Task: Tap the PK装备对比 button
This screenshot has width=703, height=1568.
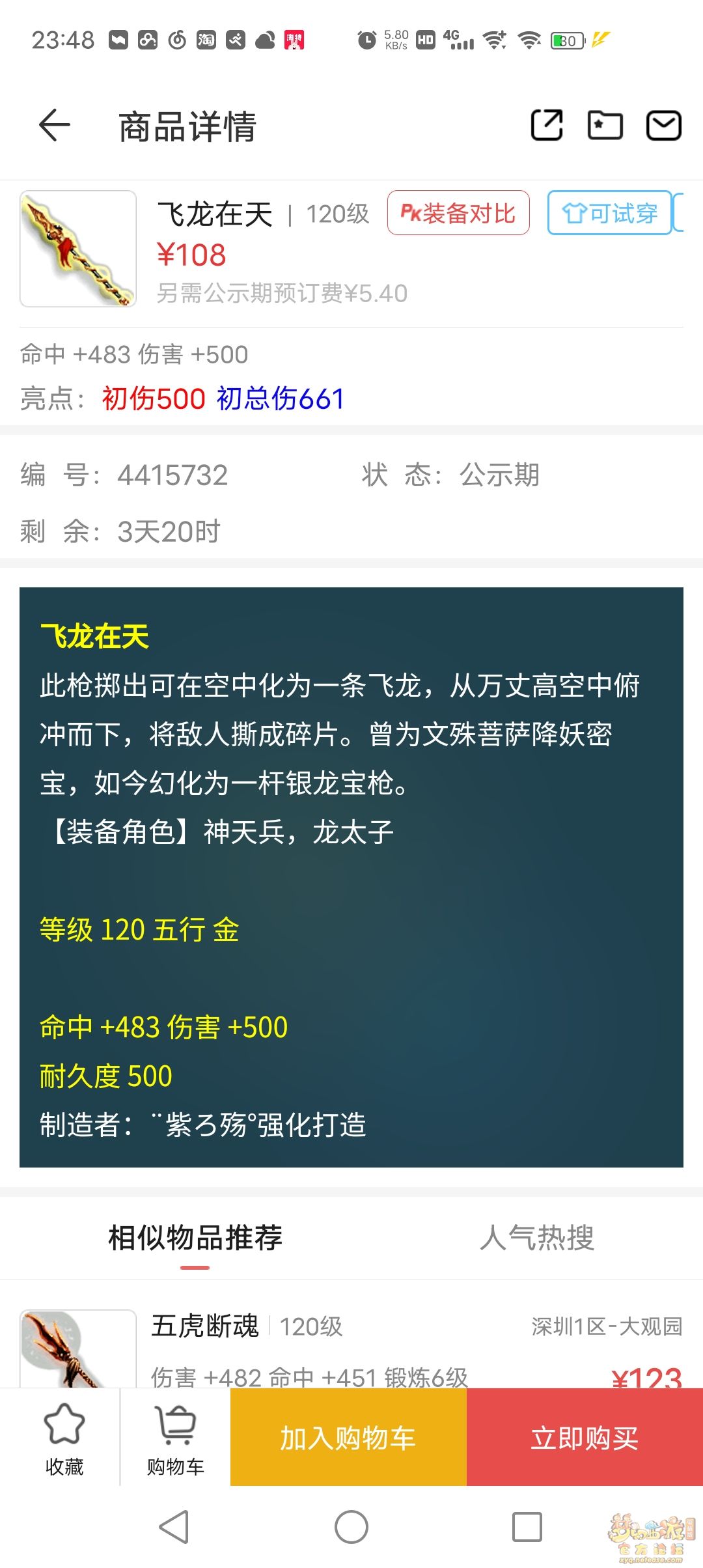Action: pyautogui.click(x=458, y=213)
